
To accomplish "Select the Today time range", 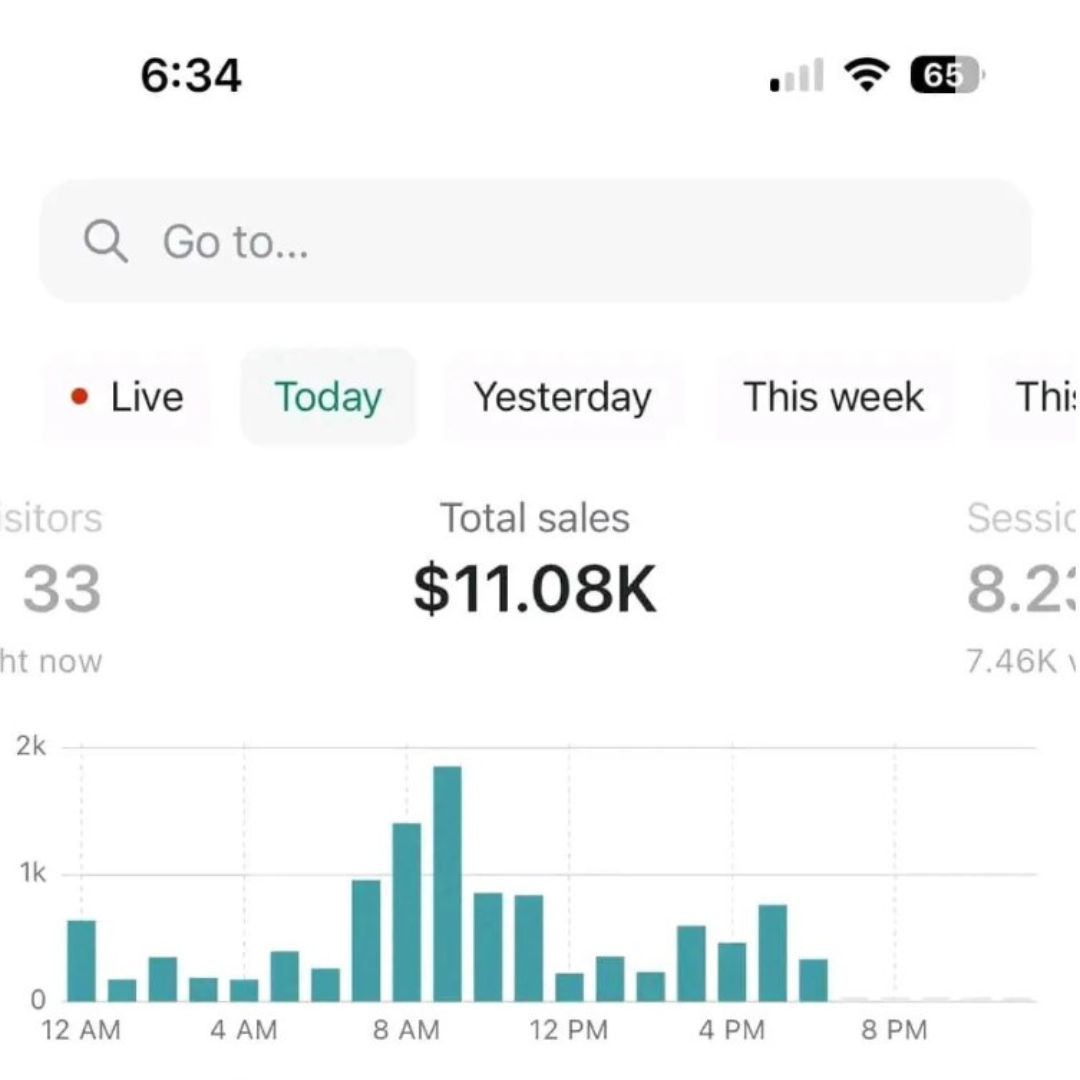I will 328,397.
